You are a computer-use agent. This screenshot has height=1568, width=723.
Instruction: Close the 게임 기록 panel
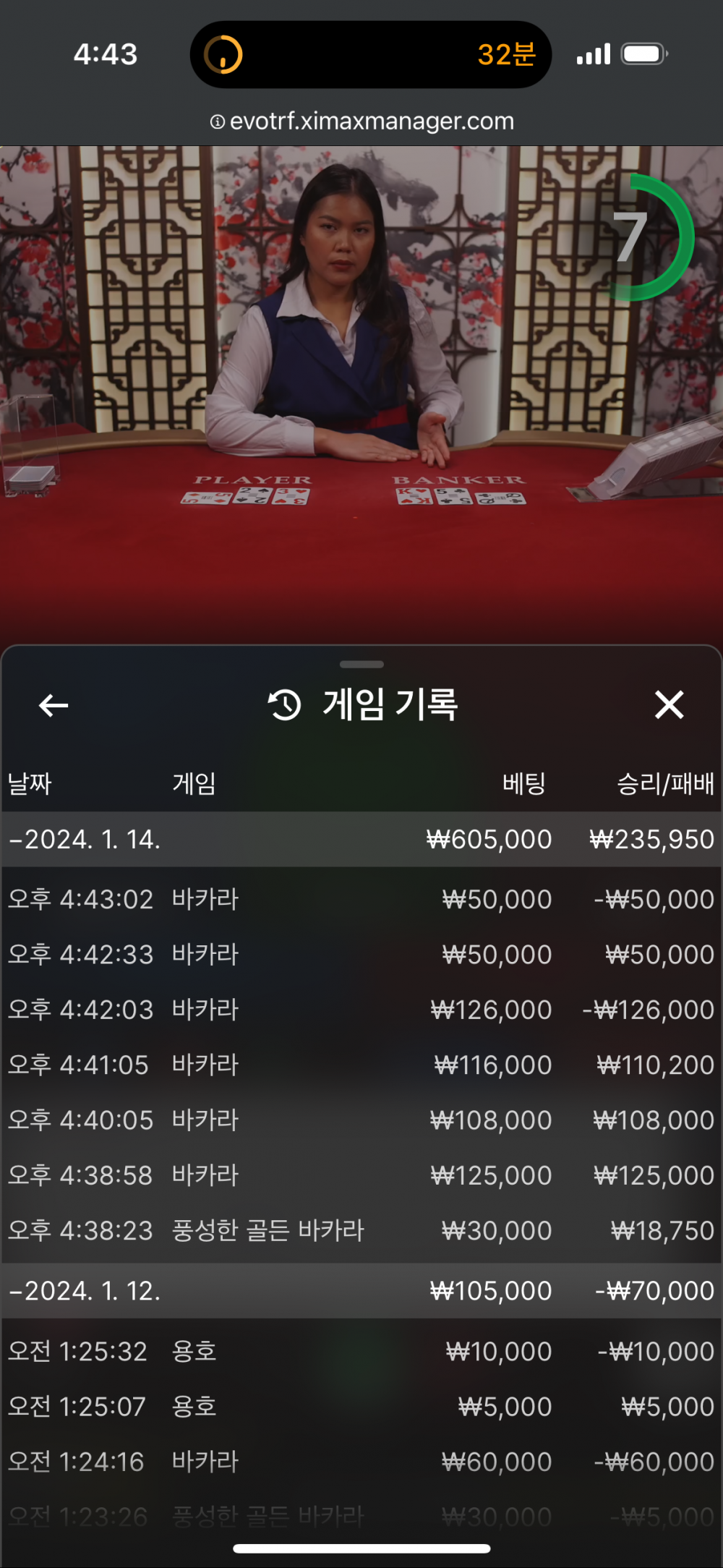pos(669,704)
